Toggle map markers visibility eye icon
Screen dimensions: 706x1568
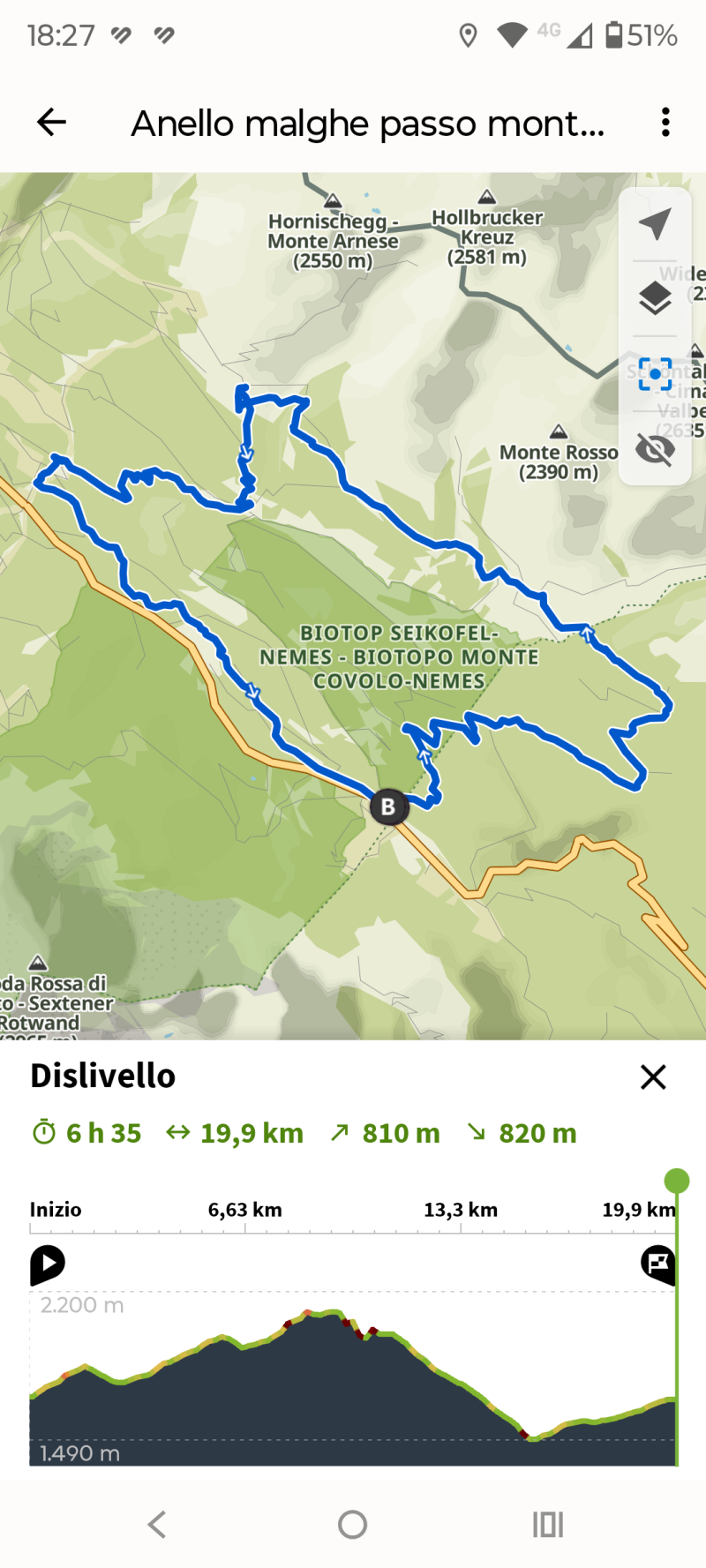tap(655, 449)
